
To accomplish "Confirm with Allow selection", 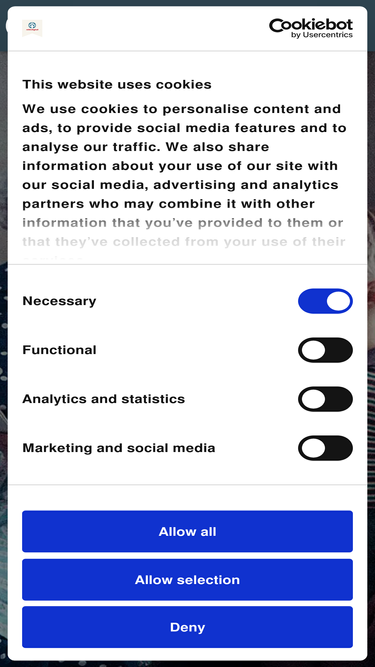I will pos(188,579).
